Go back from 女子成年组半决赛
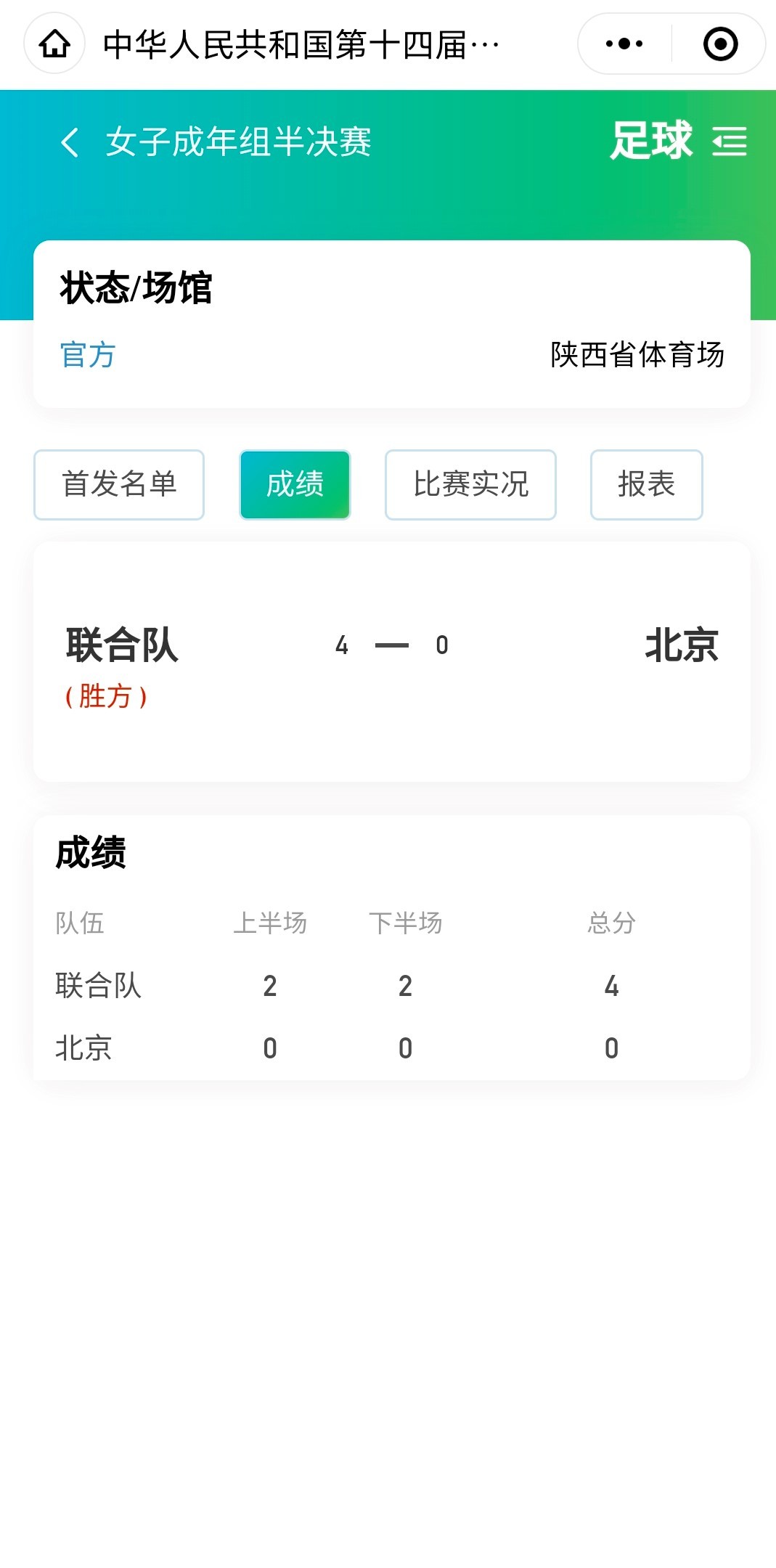Viewport: 776px width, 1568px height. coord(70,142)
